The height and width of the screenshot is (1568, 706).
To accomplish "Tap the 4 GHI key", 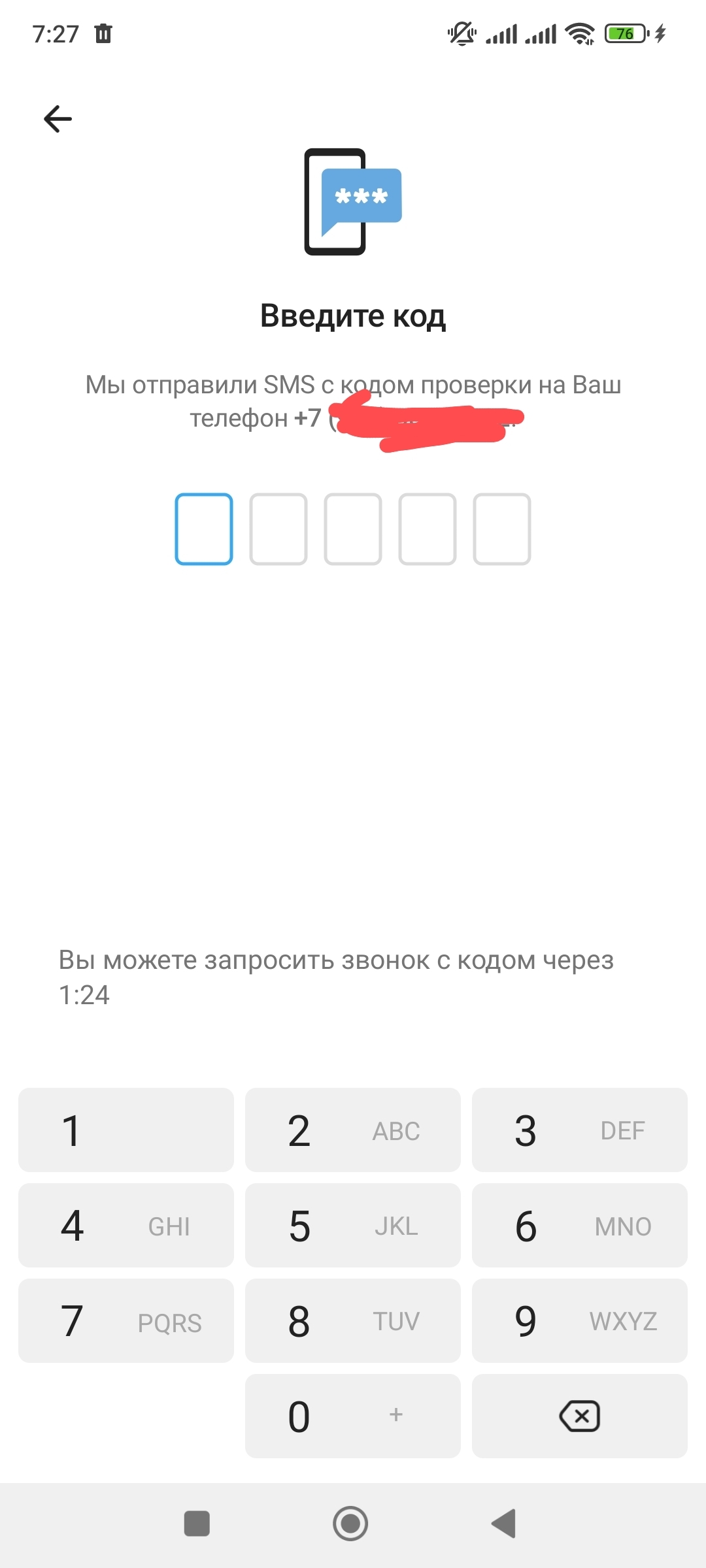I will pos(126,1226).
